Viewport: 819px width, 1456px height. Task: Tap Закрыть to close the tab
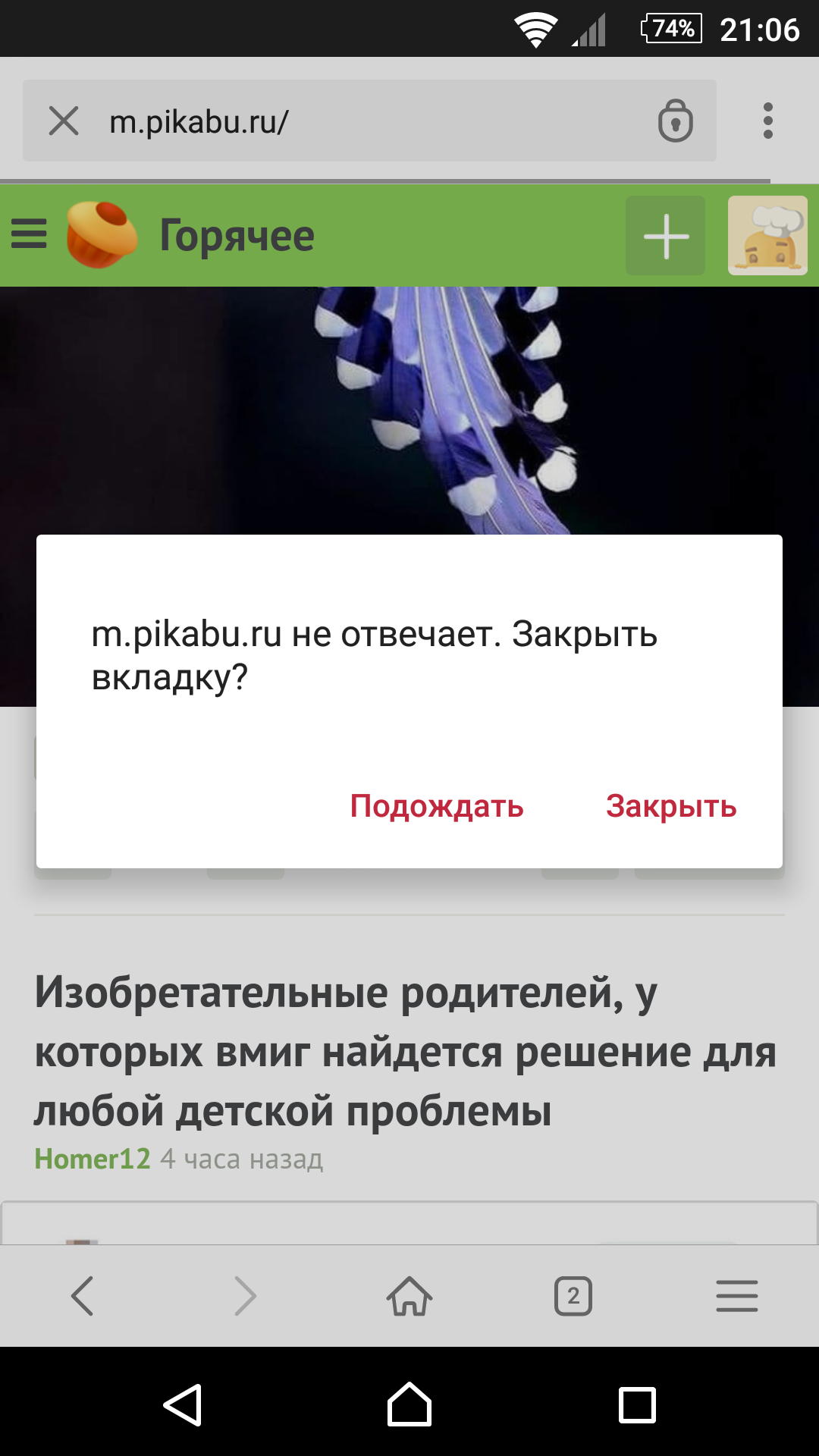pos(671,806)
